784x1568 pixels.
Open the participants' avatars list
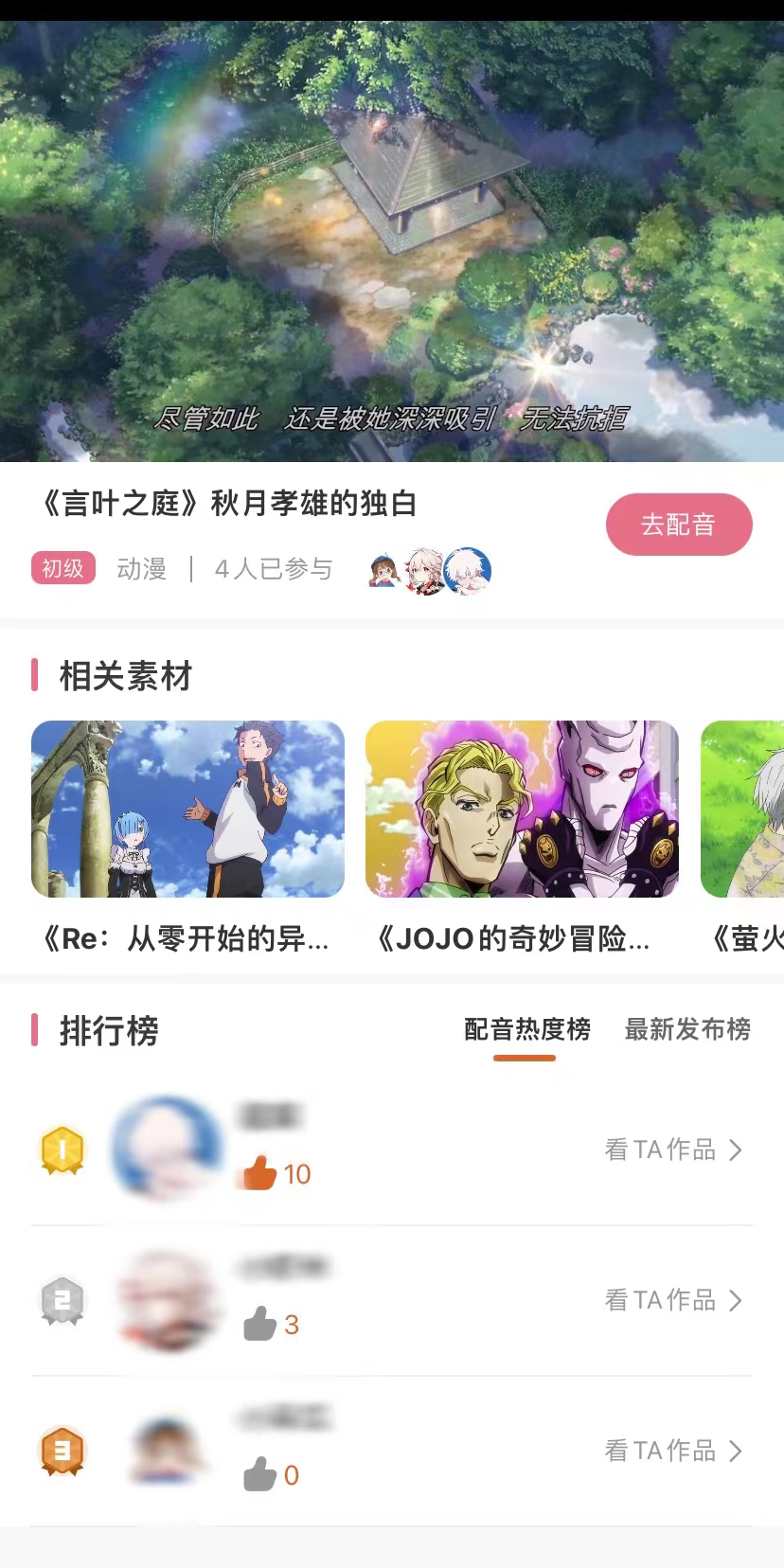click(430, 571)
